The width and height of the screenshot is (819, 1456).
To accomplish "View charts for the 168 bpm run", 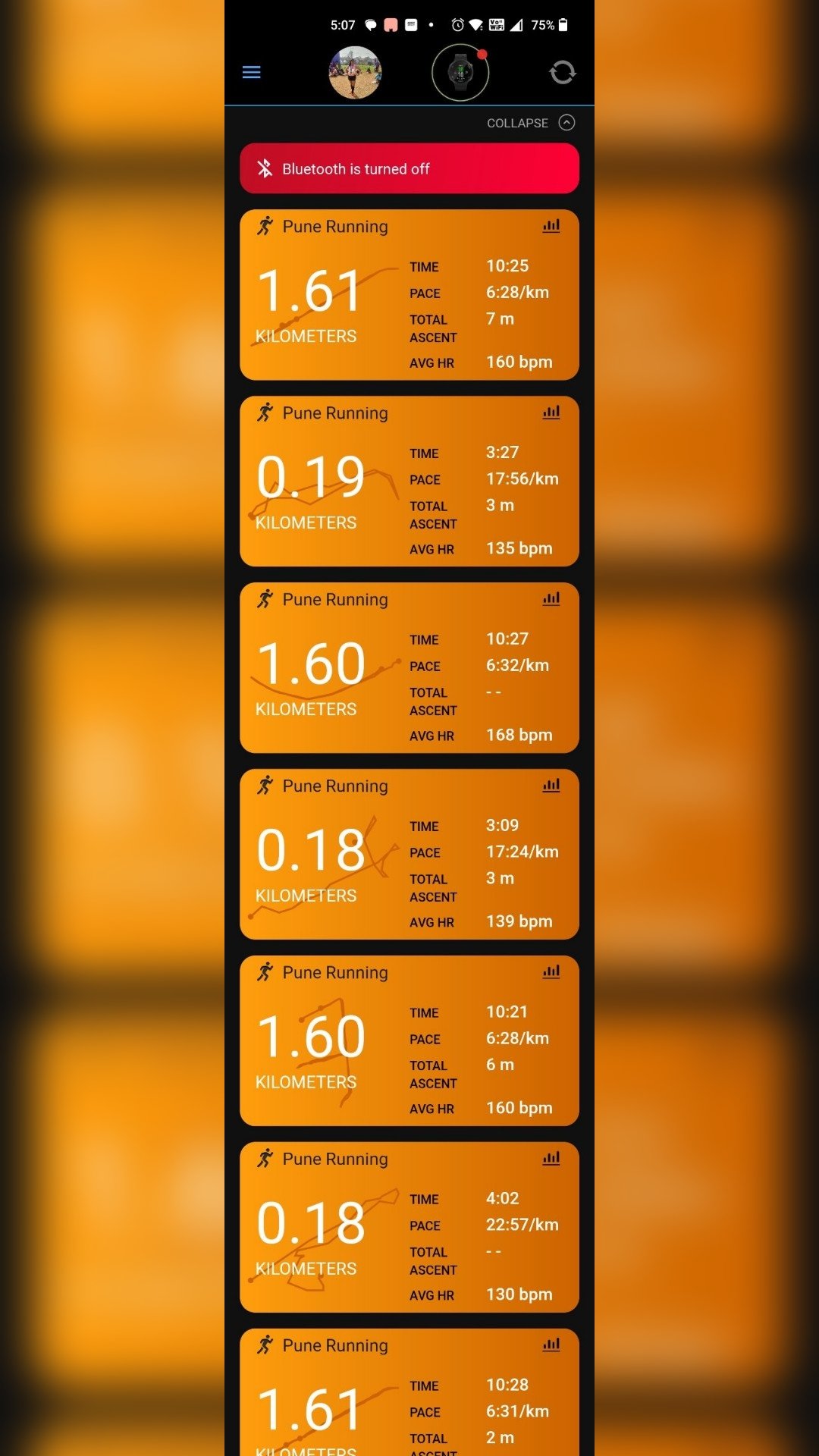I will 551,599.
